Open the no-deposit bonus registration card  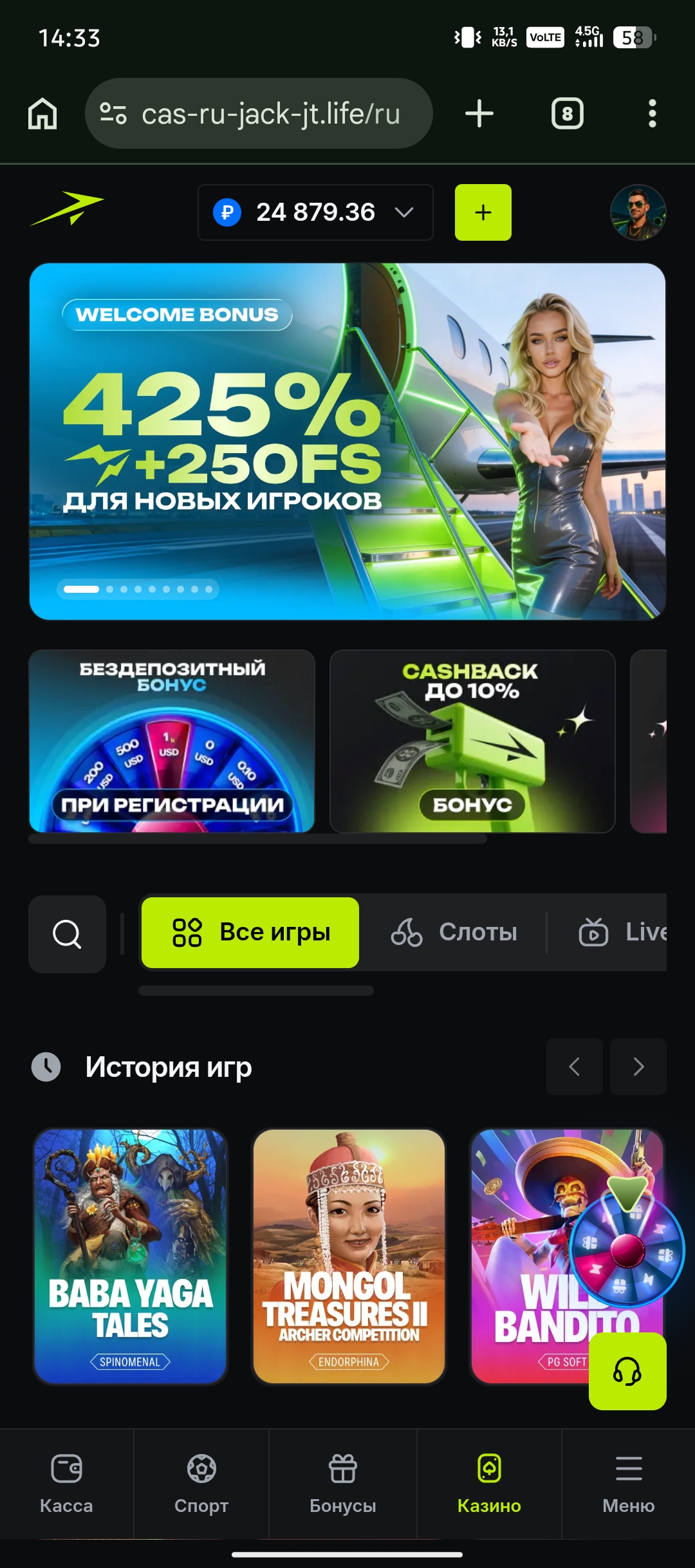172,741
